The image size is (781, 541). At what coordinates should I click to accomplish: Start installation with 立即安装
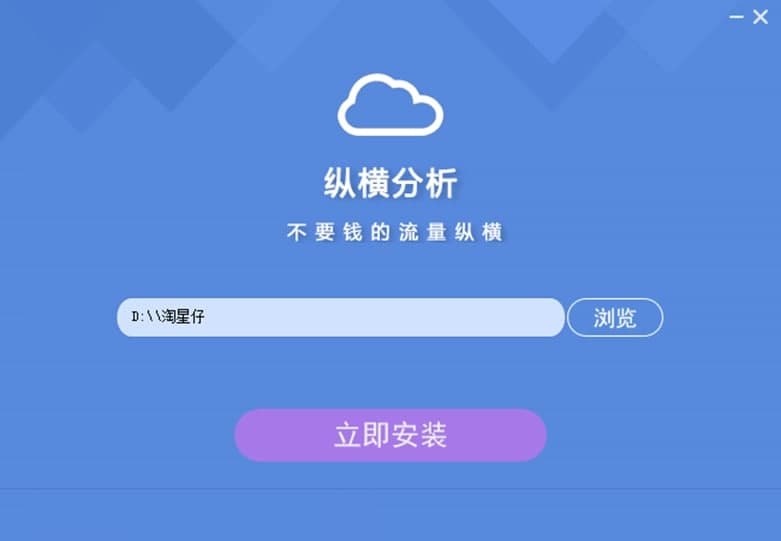(x=390, y=435)
